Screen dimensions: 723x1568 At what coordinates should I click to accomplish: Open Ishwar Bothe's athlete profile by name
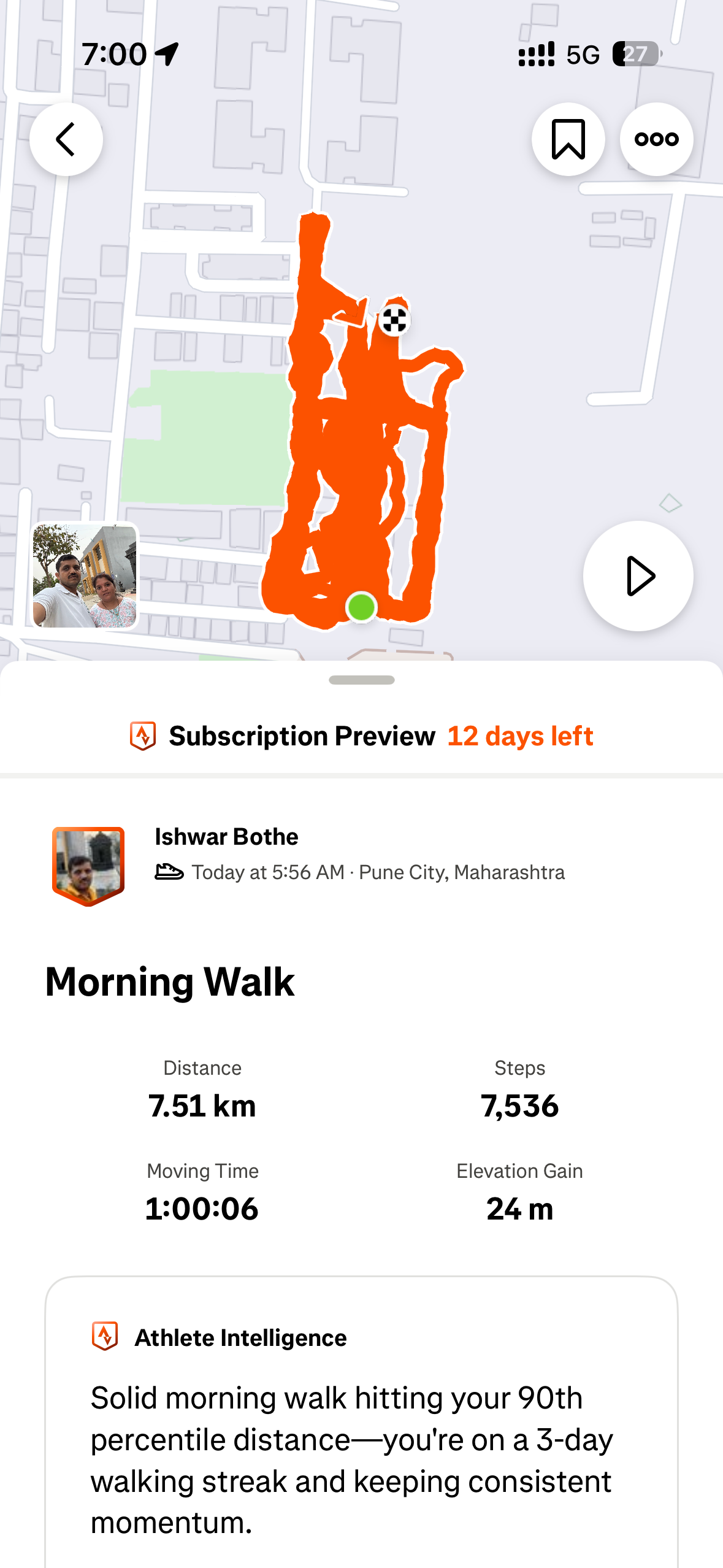pyautogui.click(x=226, y=837)
